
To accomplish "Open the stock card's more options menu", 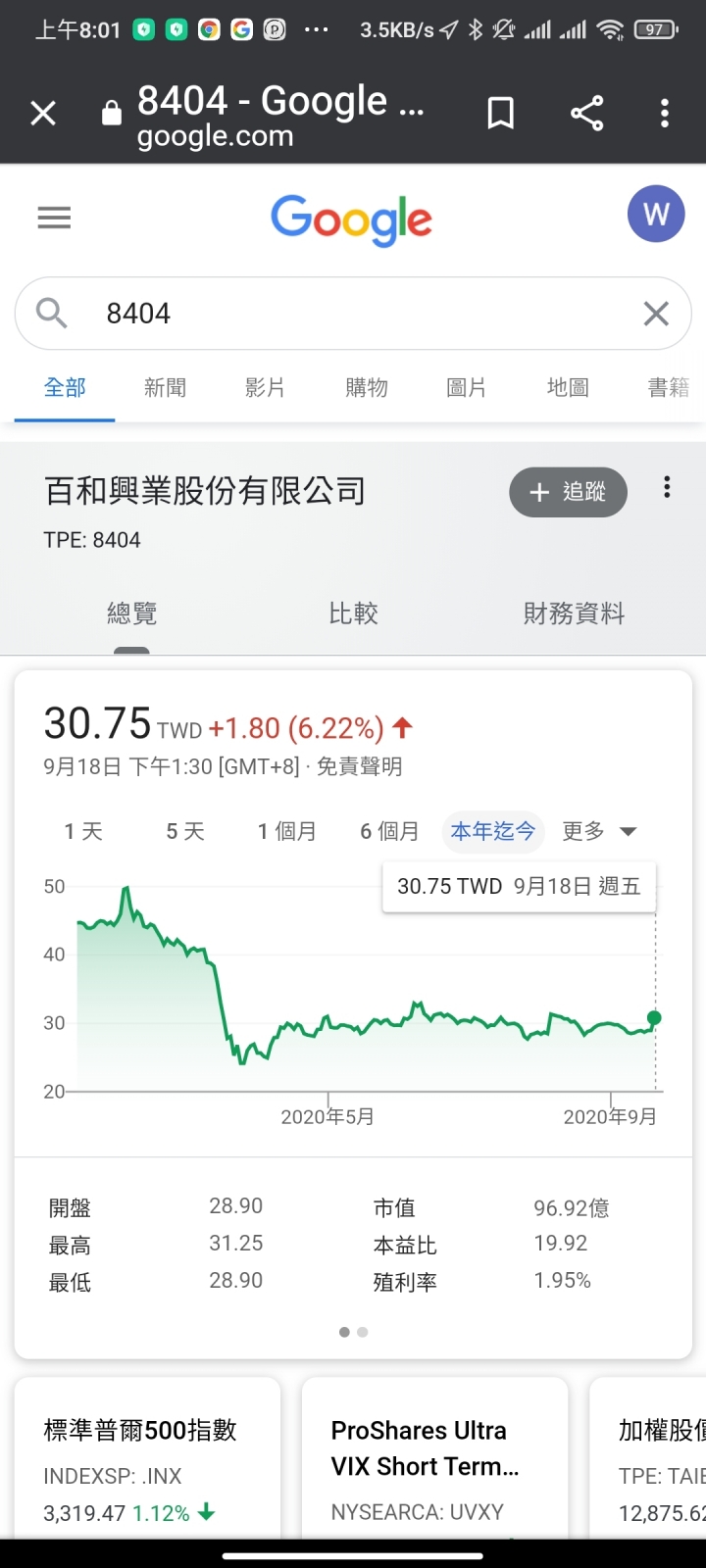I will coord(667,487).
